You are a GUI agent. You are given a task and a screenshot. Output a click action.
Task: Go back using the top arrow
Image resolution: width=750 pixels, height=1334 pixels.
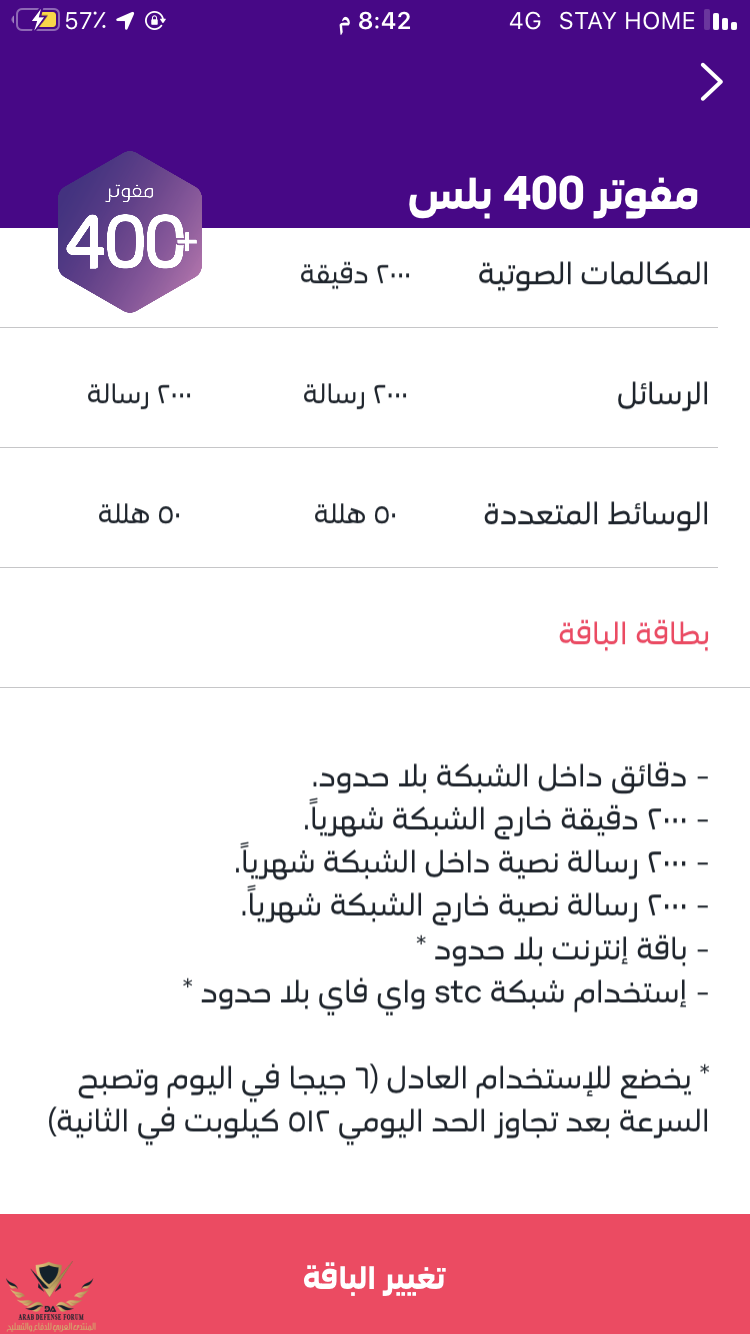click(x=710, y=82)
